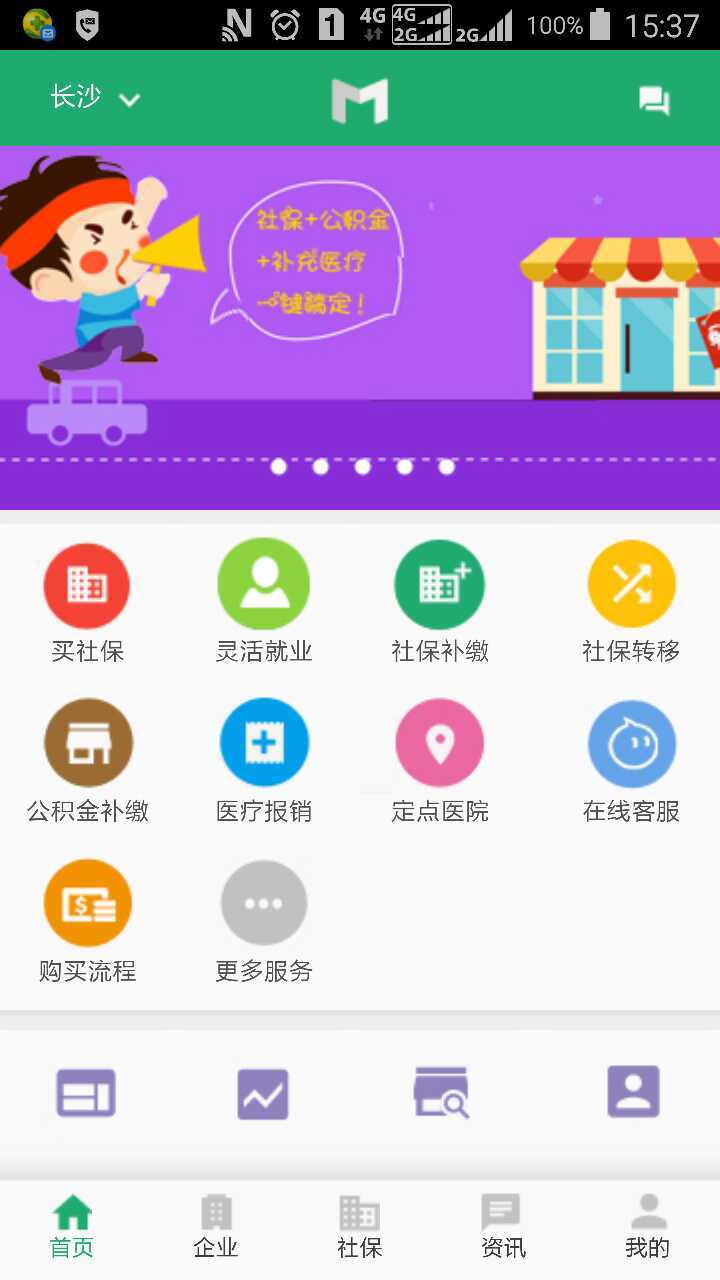Tap the purple chart trend icon
This screenshot has height=1280, width=720.
click(x=263, y=1094)
